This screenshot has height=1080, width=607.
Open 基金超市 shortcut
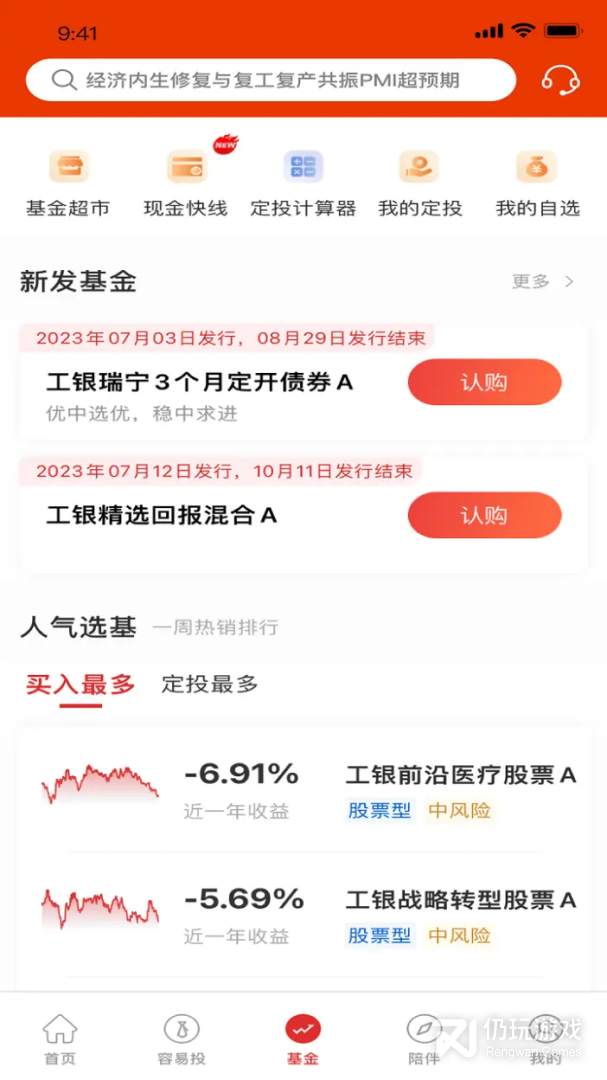[68, 184]
